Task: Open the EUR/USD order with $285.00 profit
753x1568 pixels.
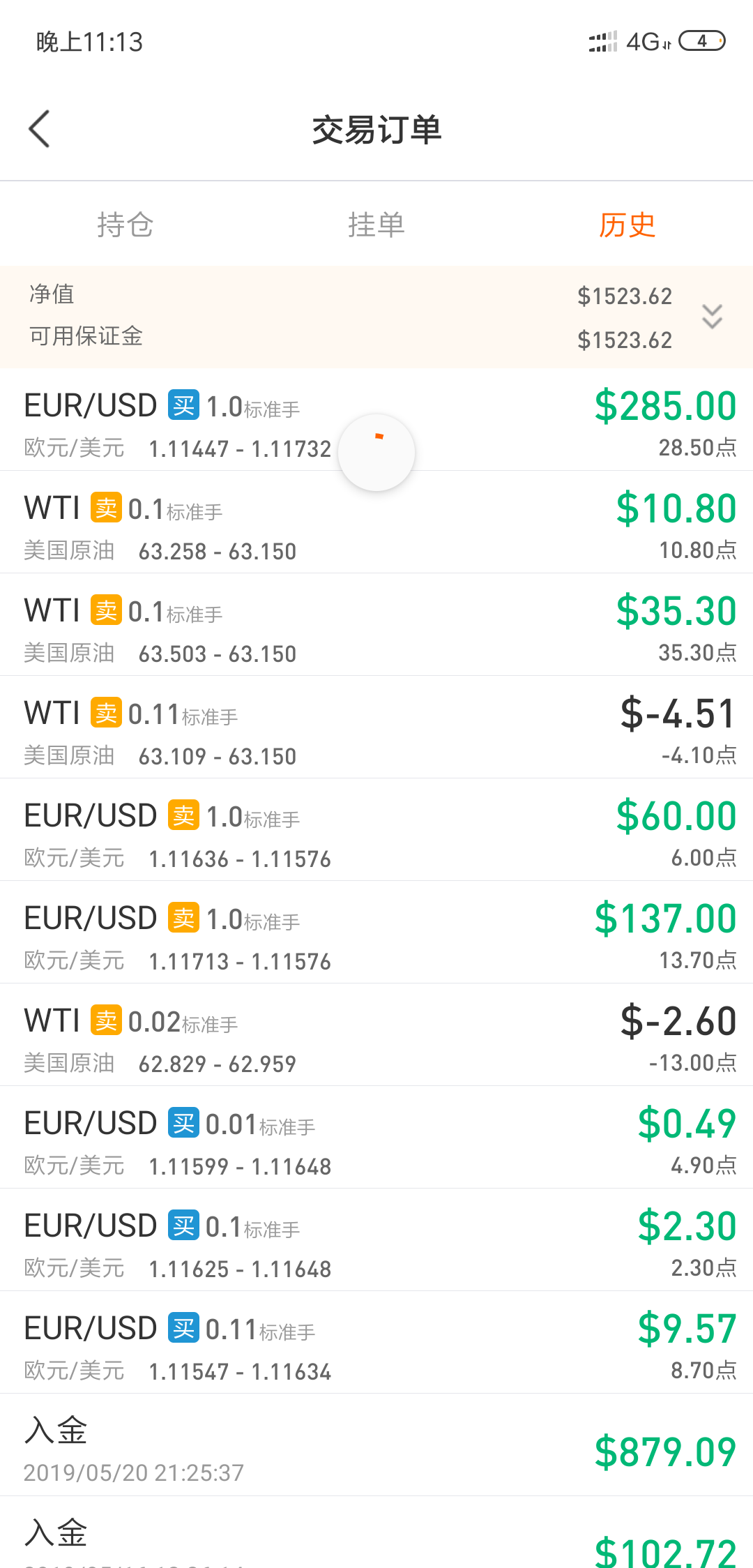Action: coord(376,420)
